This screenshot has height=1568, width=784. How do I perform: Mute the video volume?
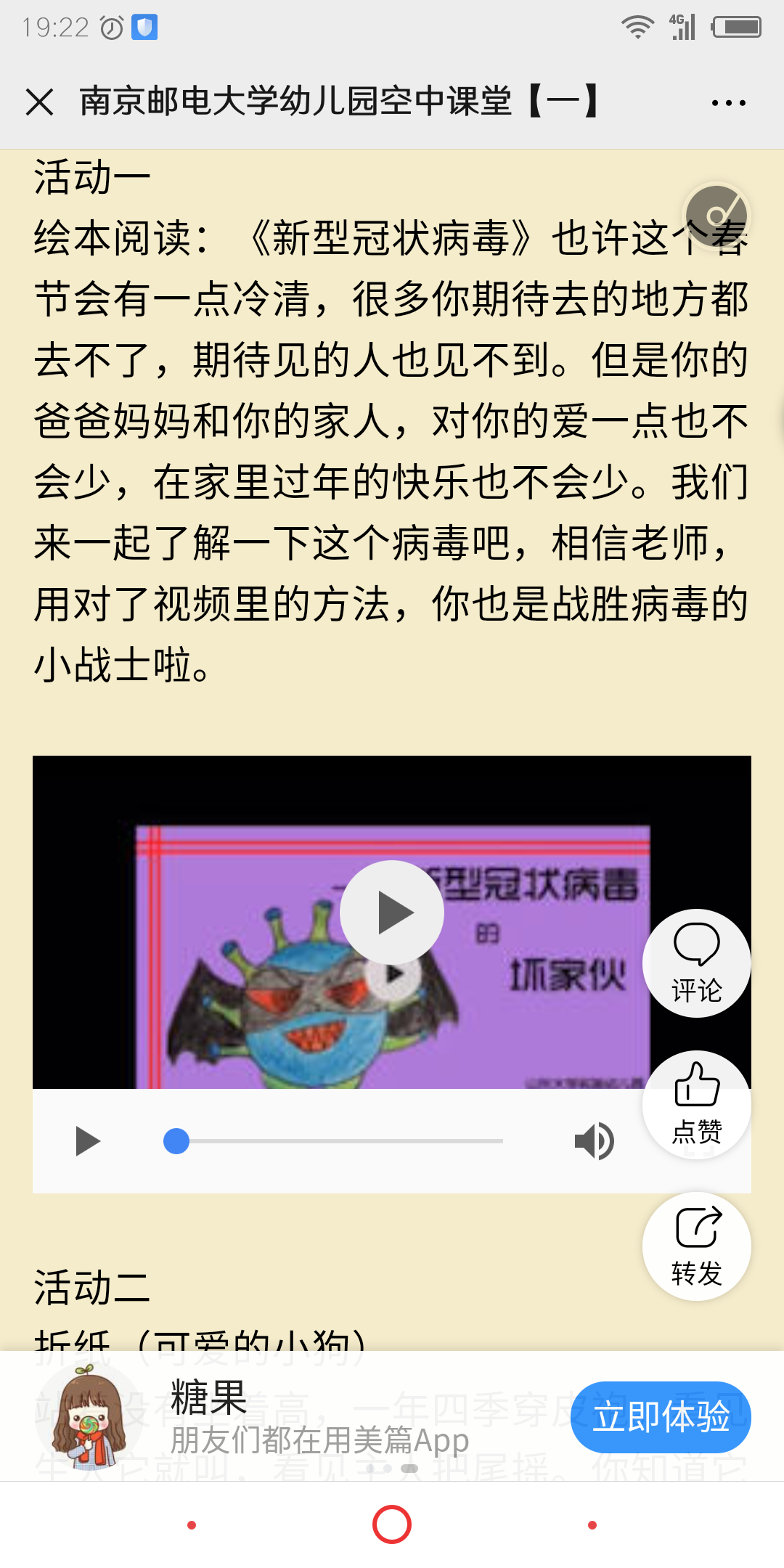point(594,1141)
